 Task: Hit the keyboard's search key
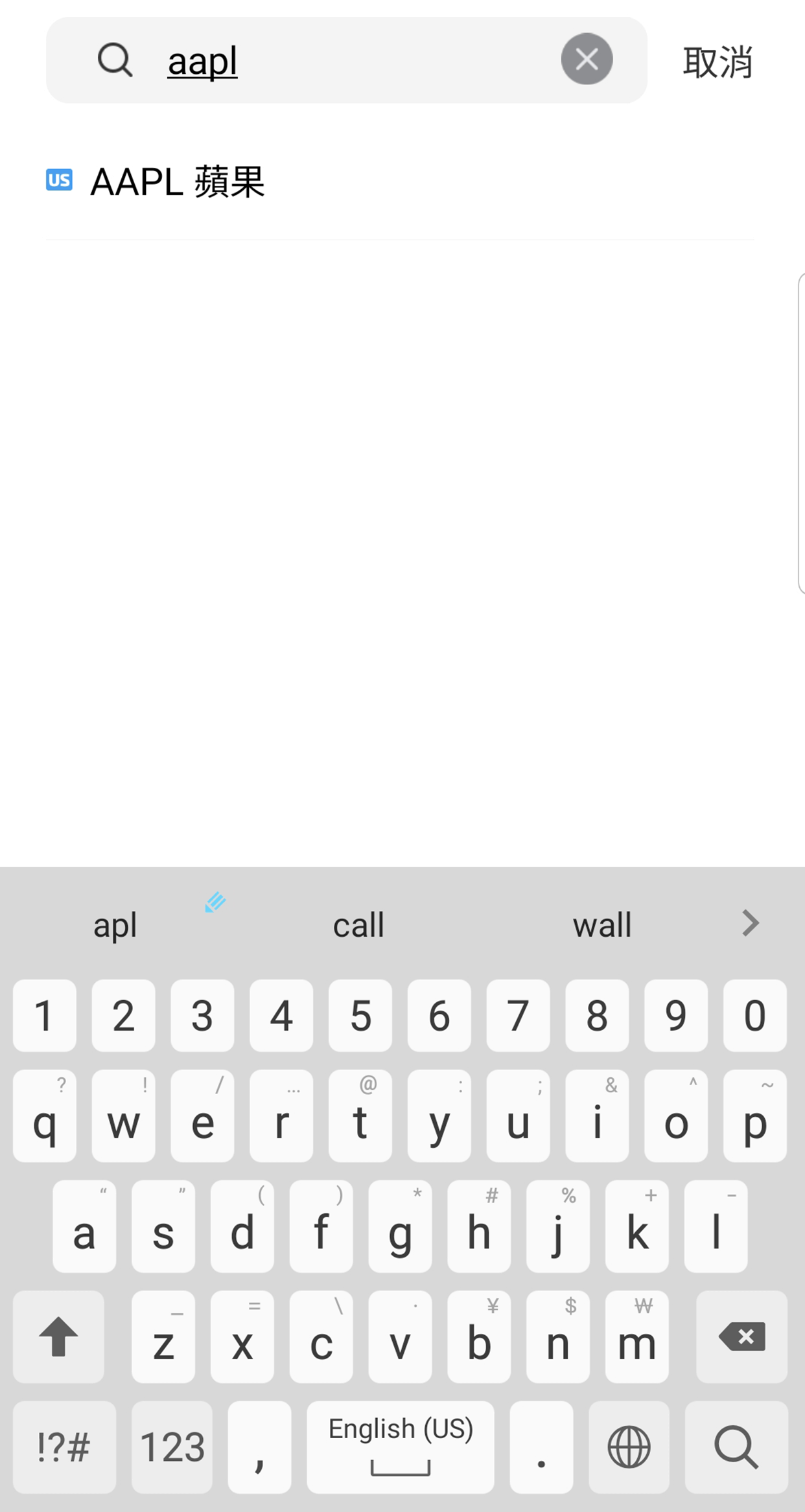click(736, 1447)
